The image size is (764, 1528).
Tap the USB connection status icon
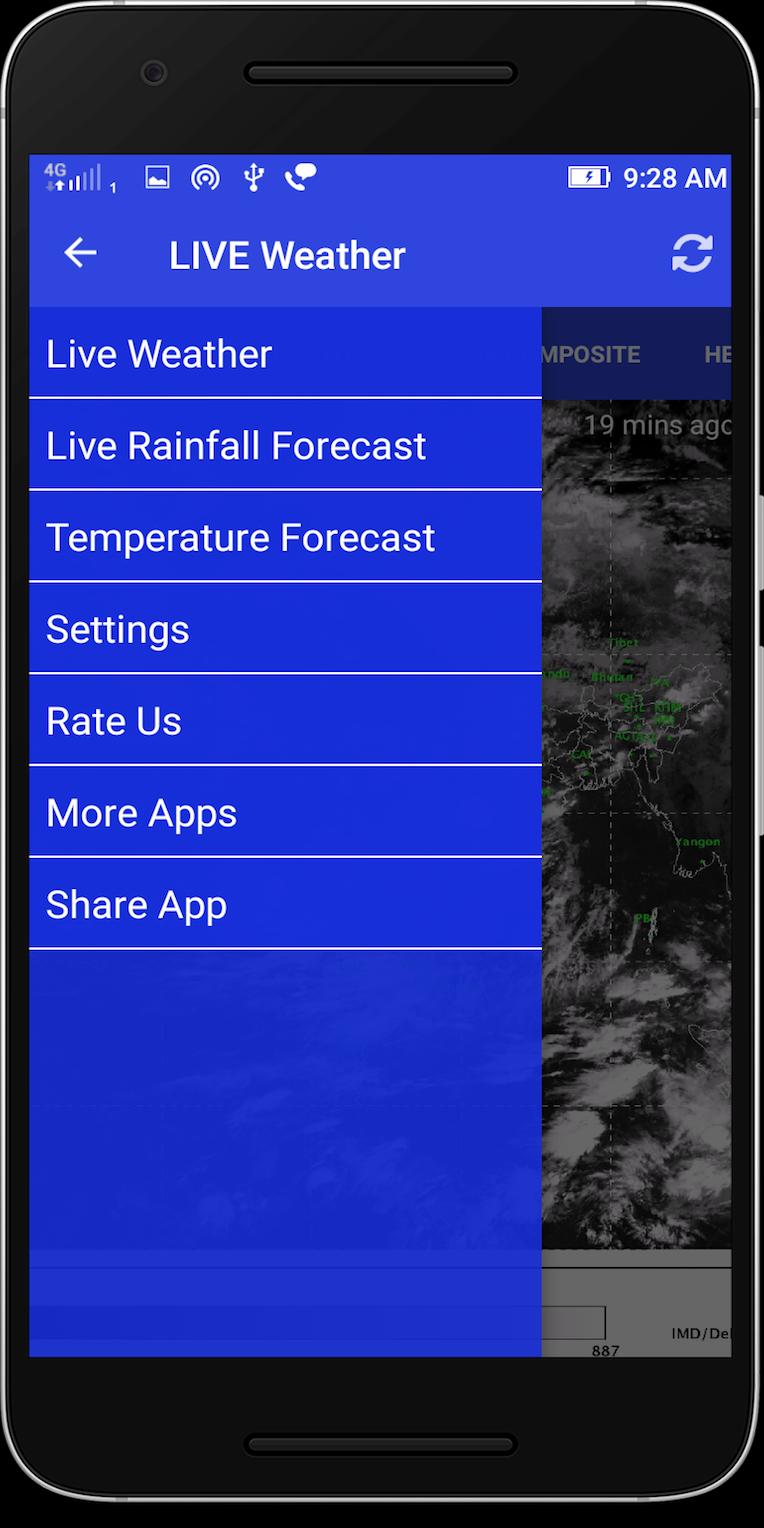tap(254, 177)
